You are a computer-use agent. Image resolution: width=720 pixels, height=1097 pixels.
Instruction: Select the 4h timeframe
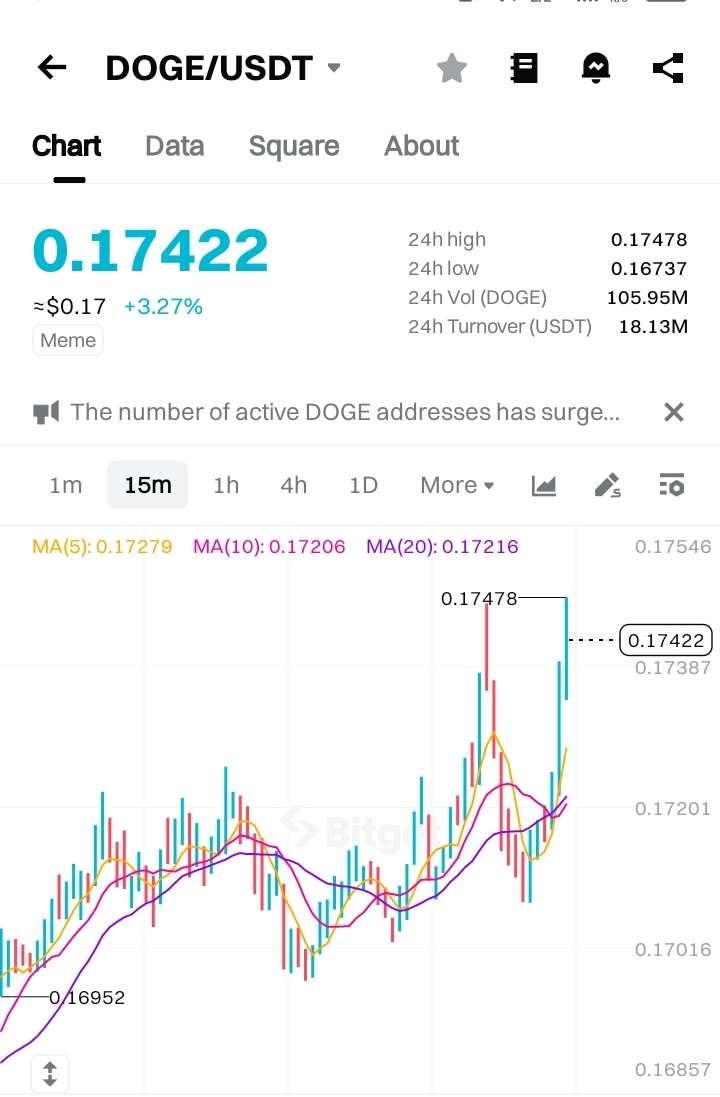[293, 485]
